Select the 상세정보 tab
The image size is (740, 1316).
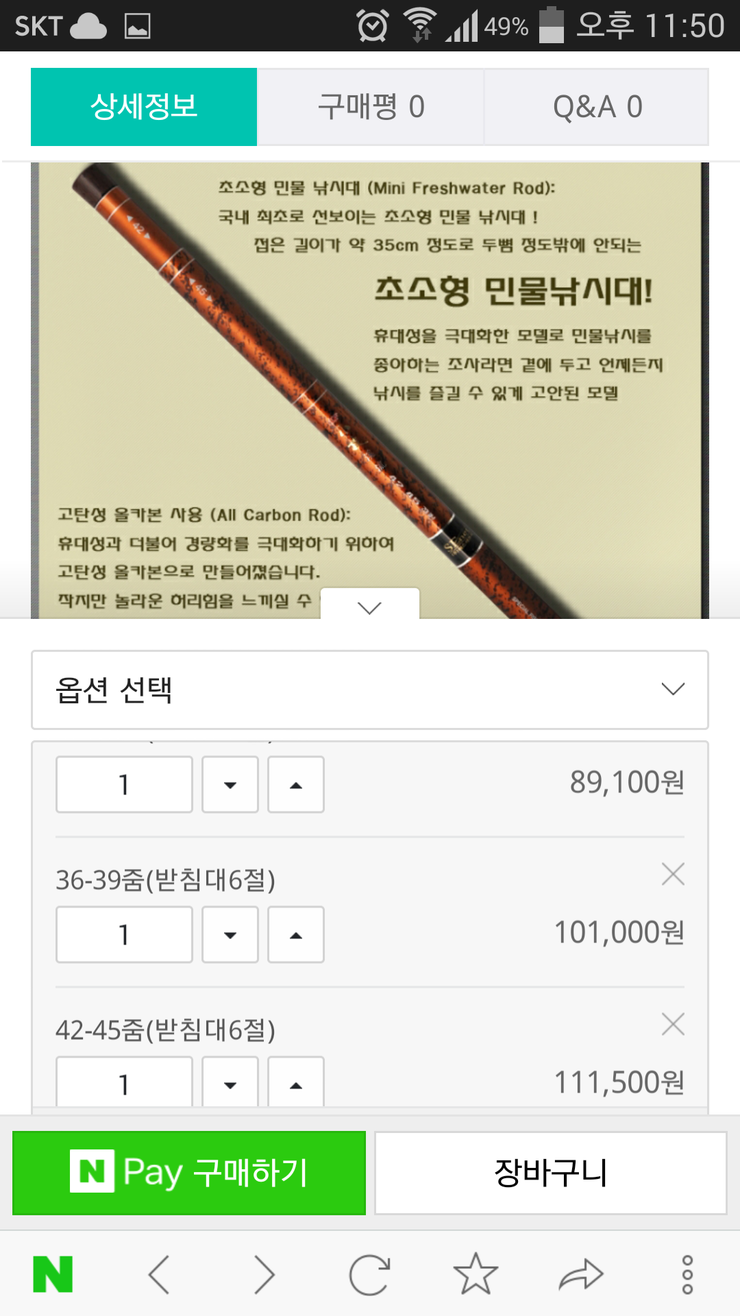pyautogui.click(x=144, y=107)
